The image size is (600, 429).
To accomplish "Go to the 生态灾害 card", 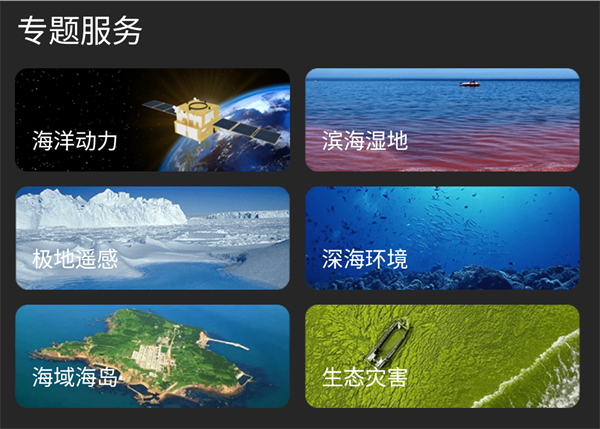I will (x=442, y=356).
